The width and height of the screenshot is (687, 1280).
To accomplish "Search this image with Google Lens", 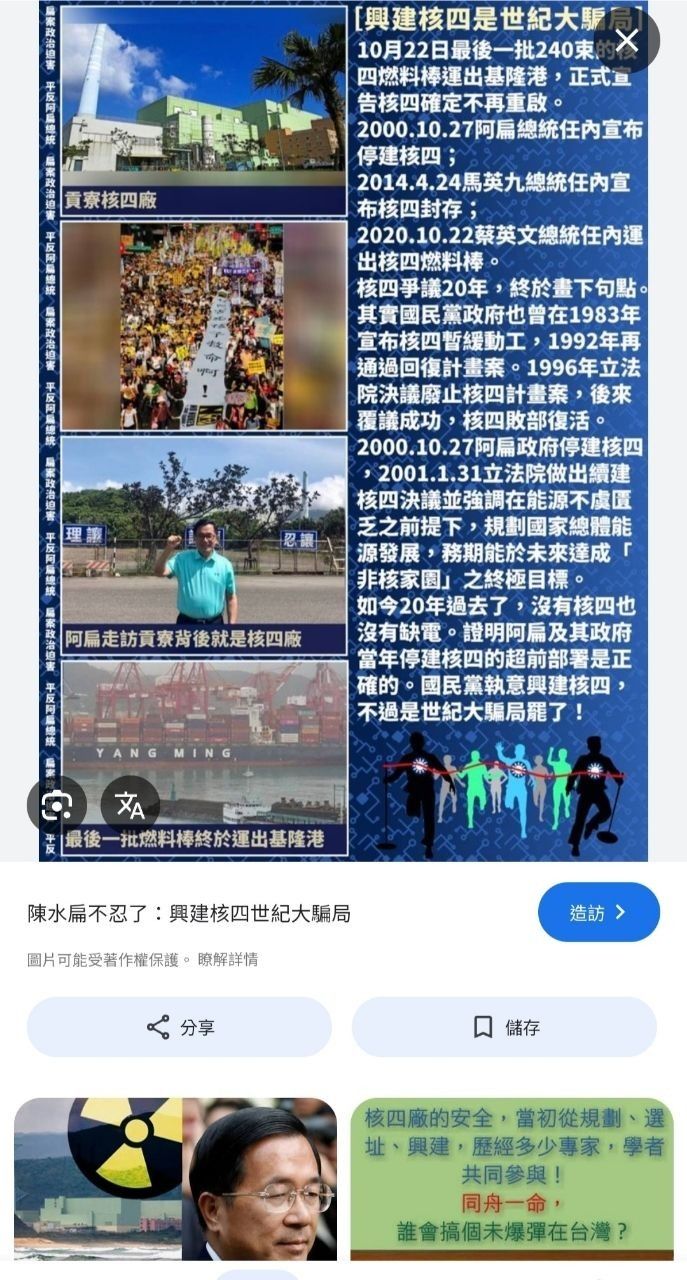I will pos(57,805).
